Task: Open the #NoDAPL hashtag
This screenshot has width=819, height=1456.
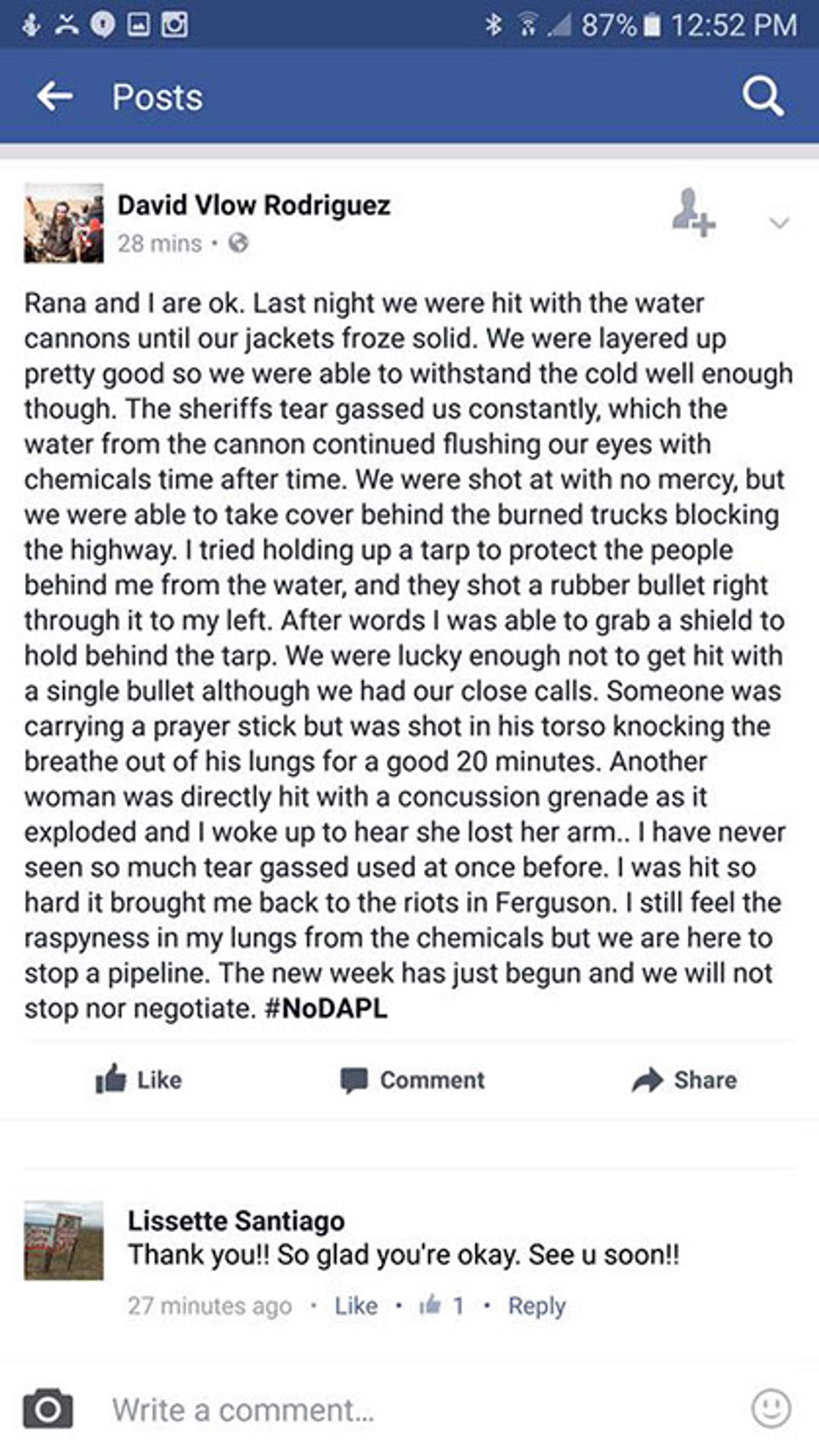Action: pyautogui.click(x=326, y=1008)
